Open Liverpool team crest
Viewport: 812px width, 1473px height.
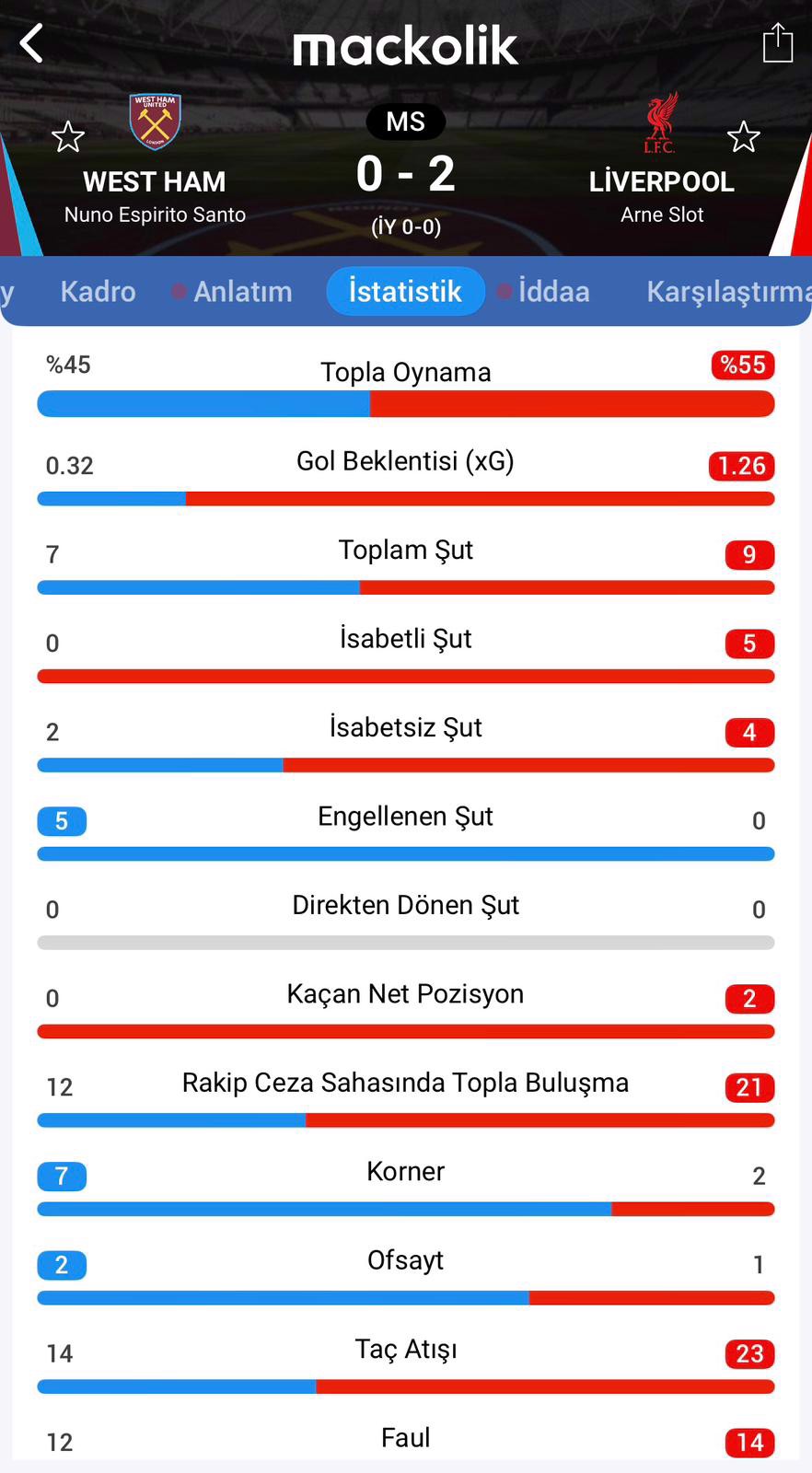[x=660, y=122]
